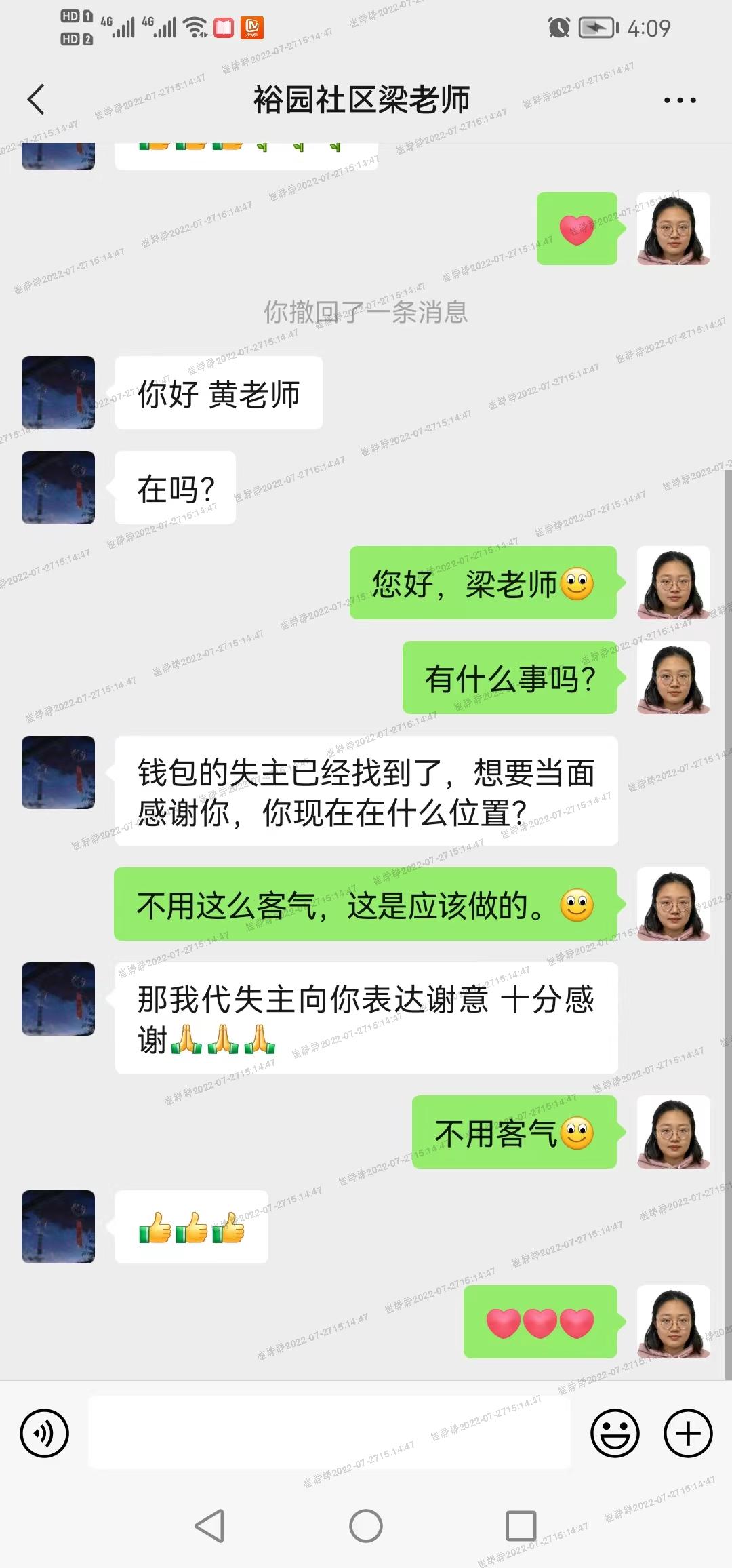The image size is (732, 1568).
Task: Open the contact's avatar beside 你好 黄老师
Action: click(x=58, y=393)
